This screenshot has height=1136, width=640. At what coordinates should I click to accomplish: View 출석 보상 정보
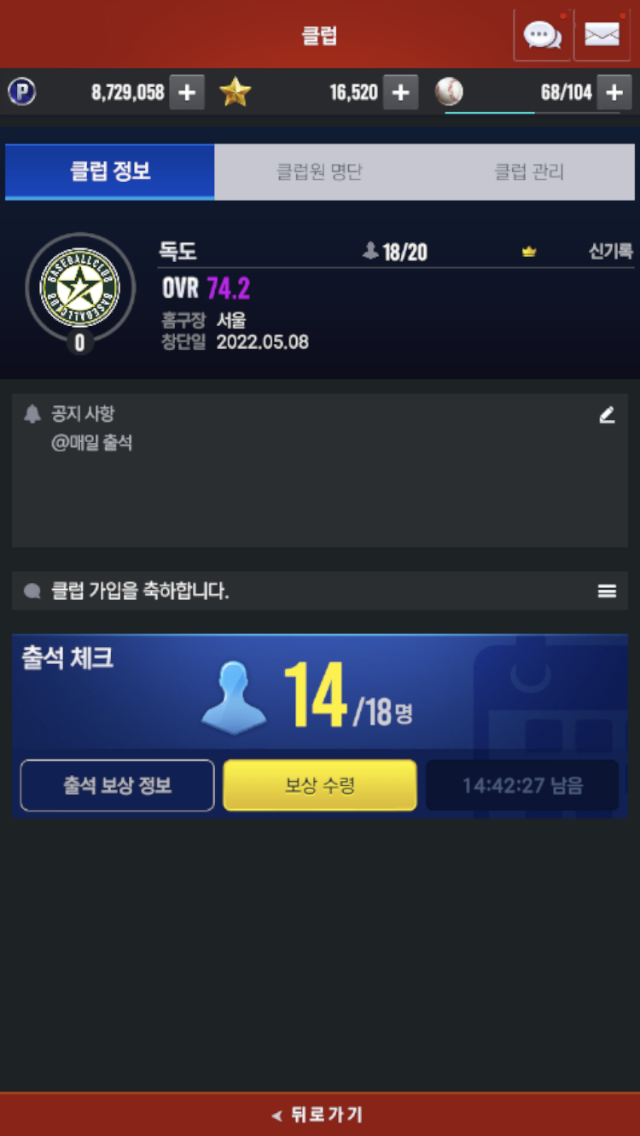tap(117, 785)
